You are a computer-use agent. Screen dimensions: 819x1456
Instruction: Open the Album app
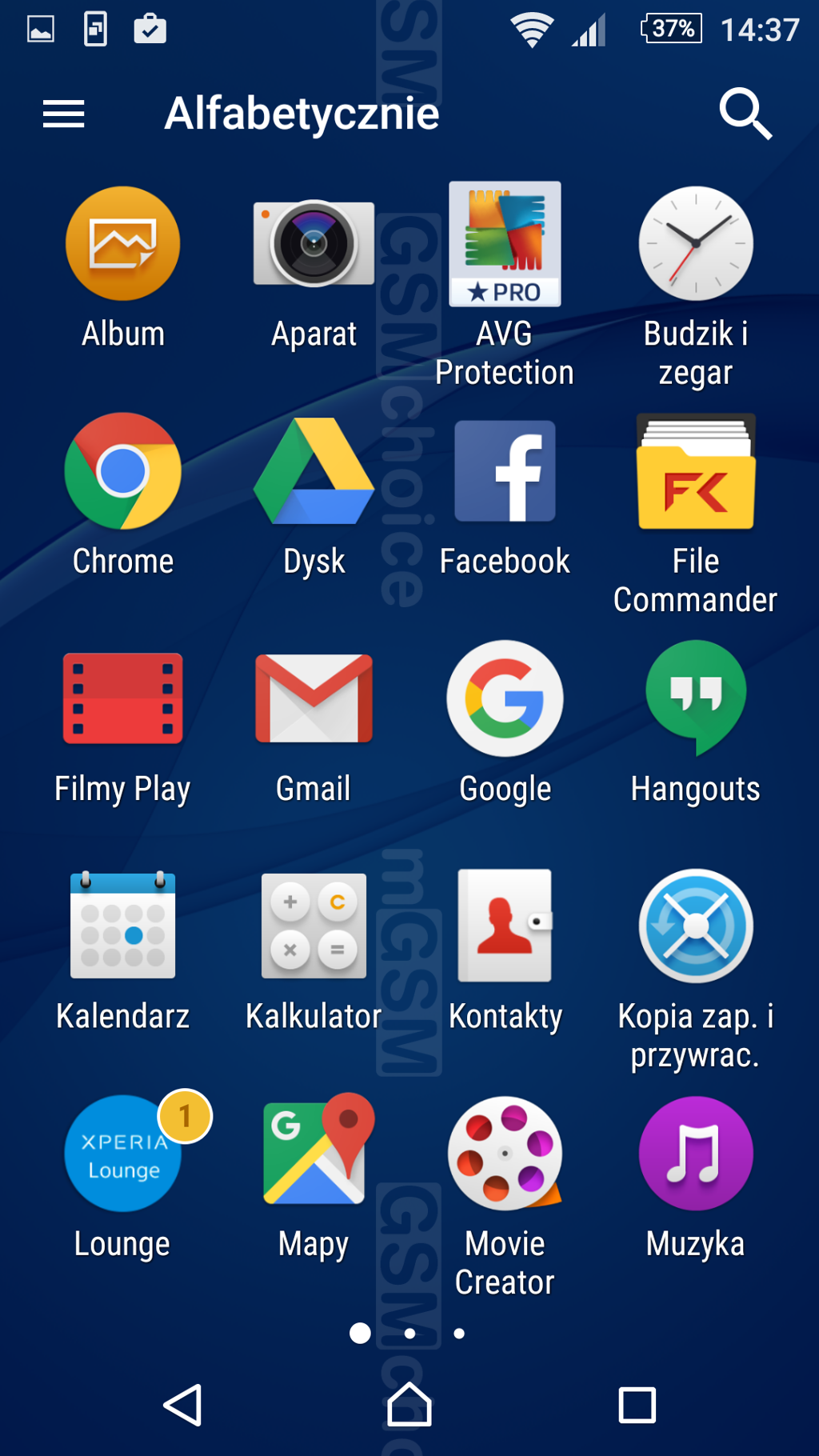coord(123,244)
